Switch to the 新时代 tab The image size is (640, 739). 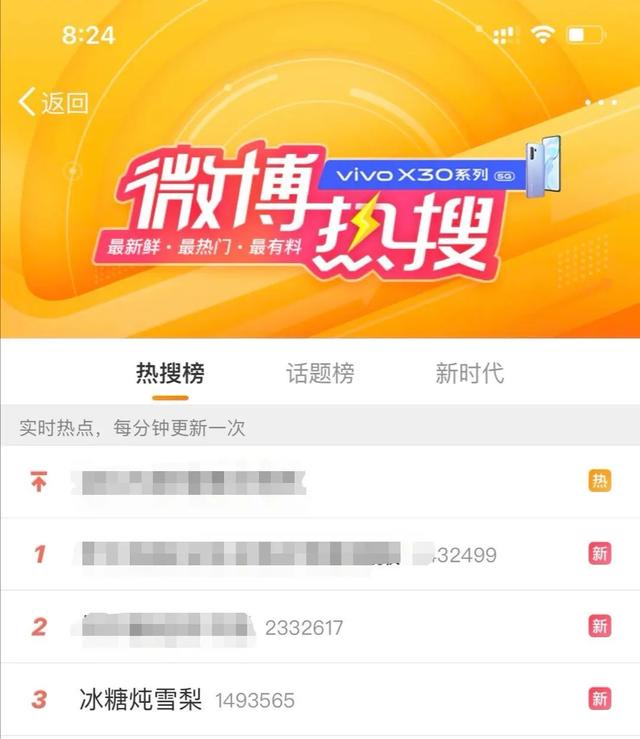click(x=469, y=374)
